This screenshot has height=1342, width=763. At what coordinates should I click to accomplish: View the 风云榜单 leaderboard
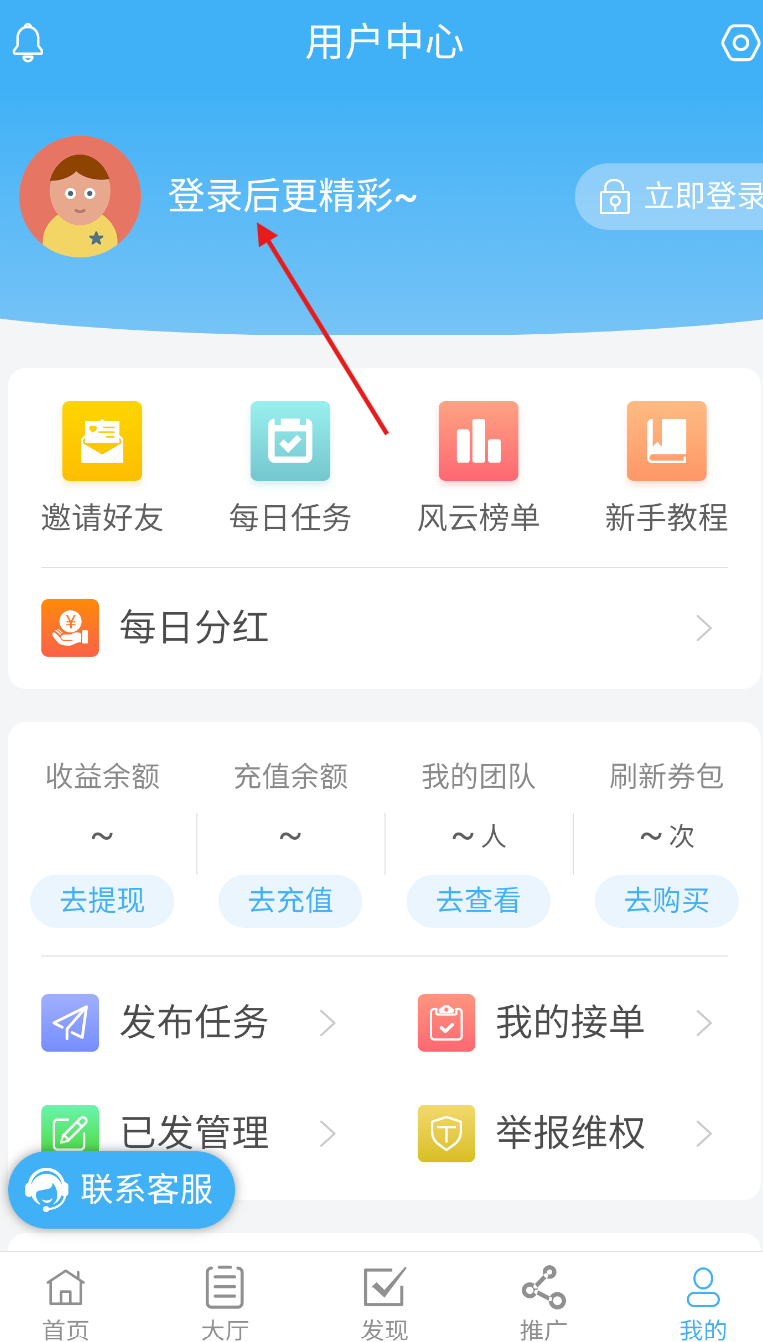pyautogui.click(x=478, y=466)
